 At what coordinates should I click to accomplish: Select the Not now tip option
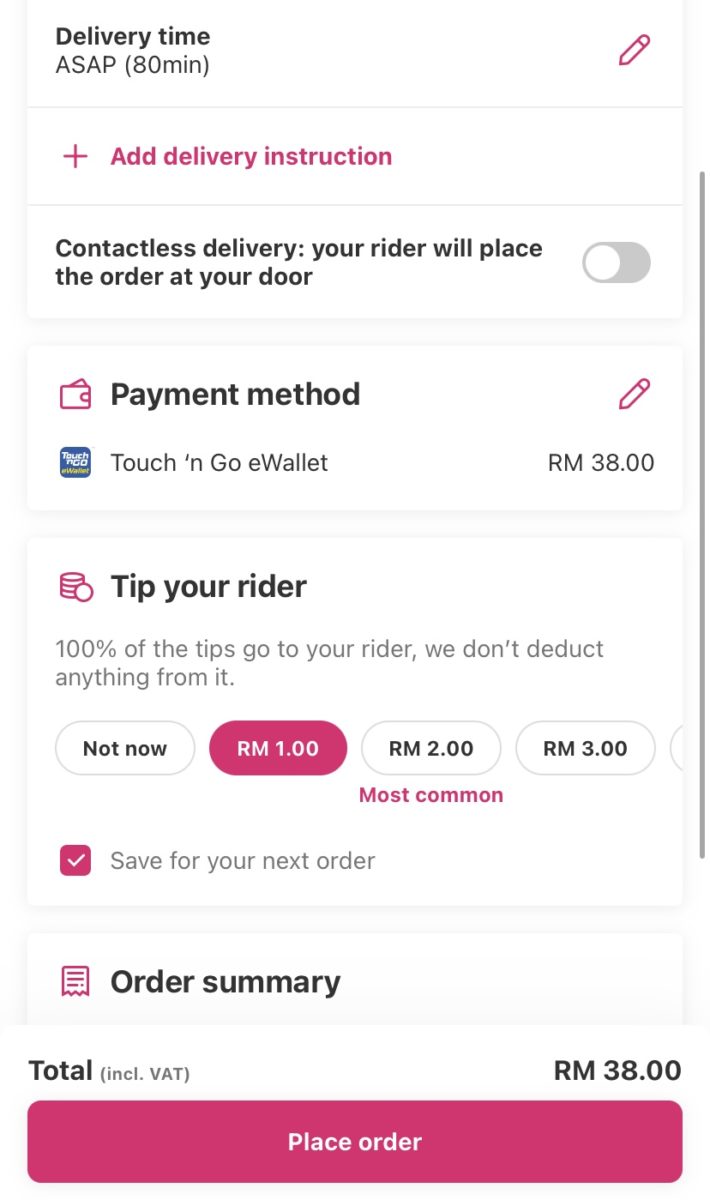coord(125,748)
